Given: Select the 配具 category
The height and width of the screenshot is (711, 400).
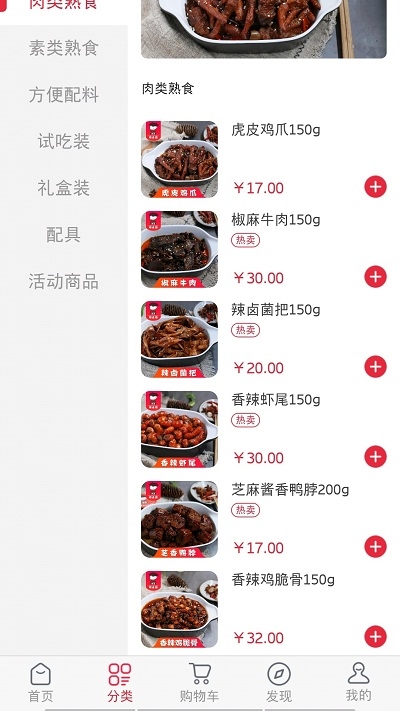Looking at the screenshot, I should [x=63, y=235].
